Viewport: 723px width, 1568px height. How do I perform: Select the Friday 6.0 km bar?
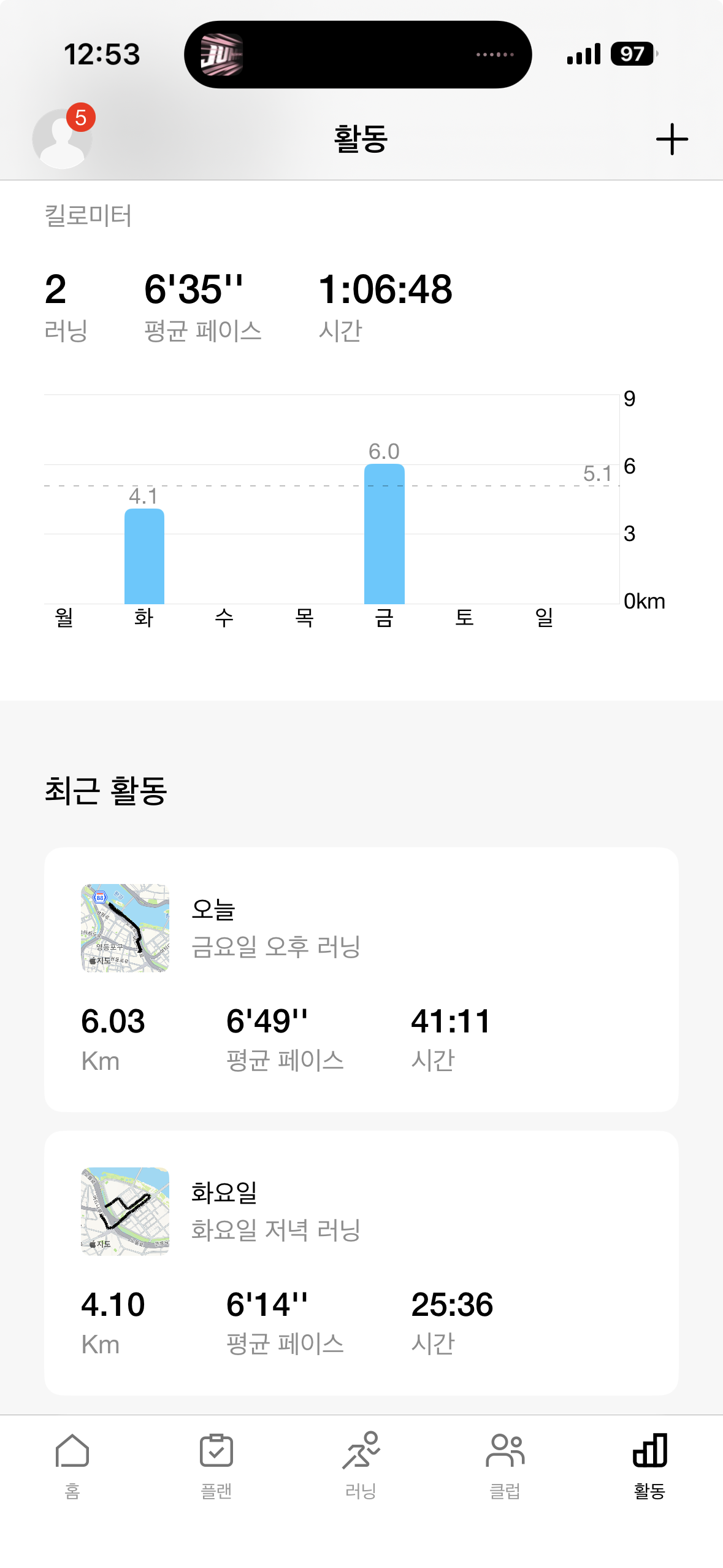[x=384, y=534]
